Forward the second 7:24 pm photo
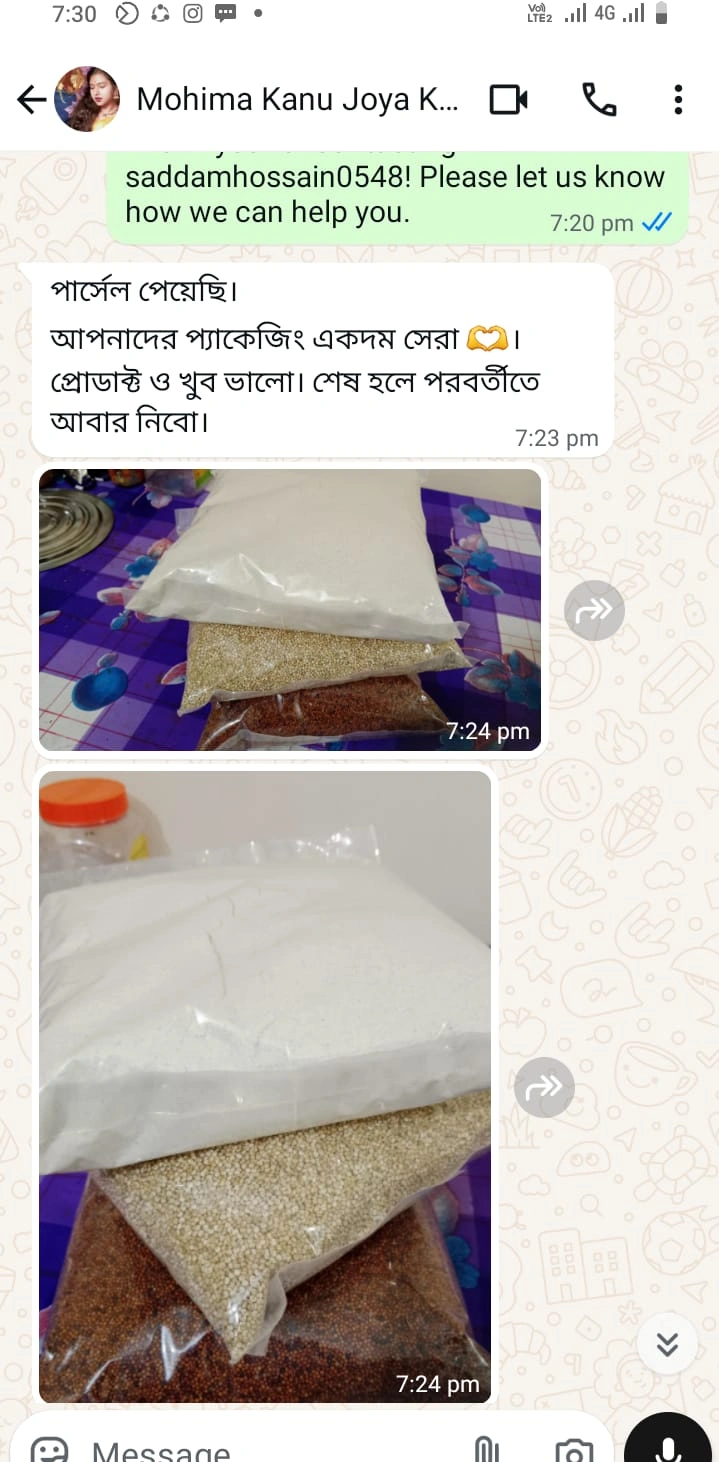Viewport: 719px width, 1462px height. [544, 1087]
